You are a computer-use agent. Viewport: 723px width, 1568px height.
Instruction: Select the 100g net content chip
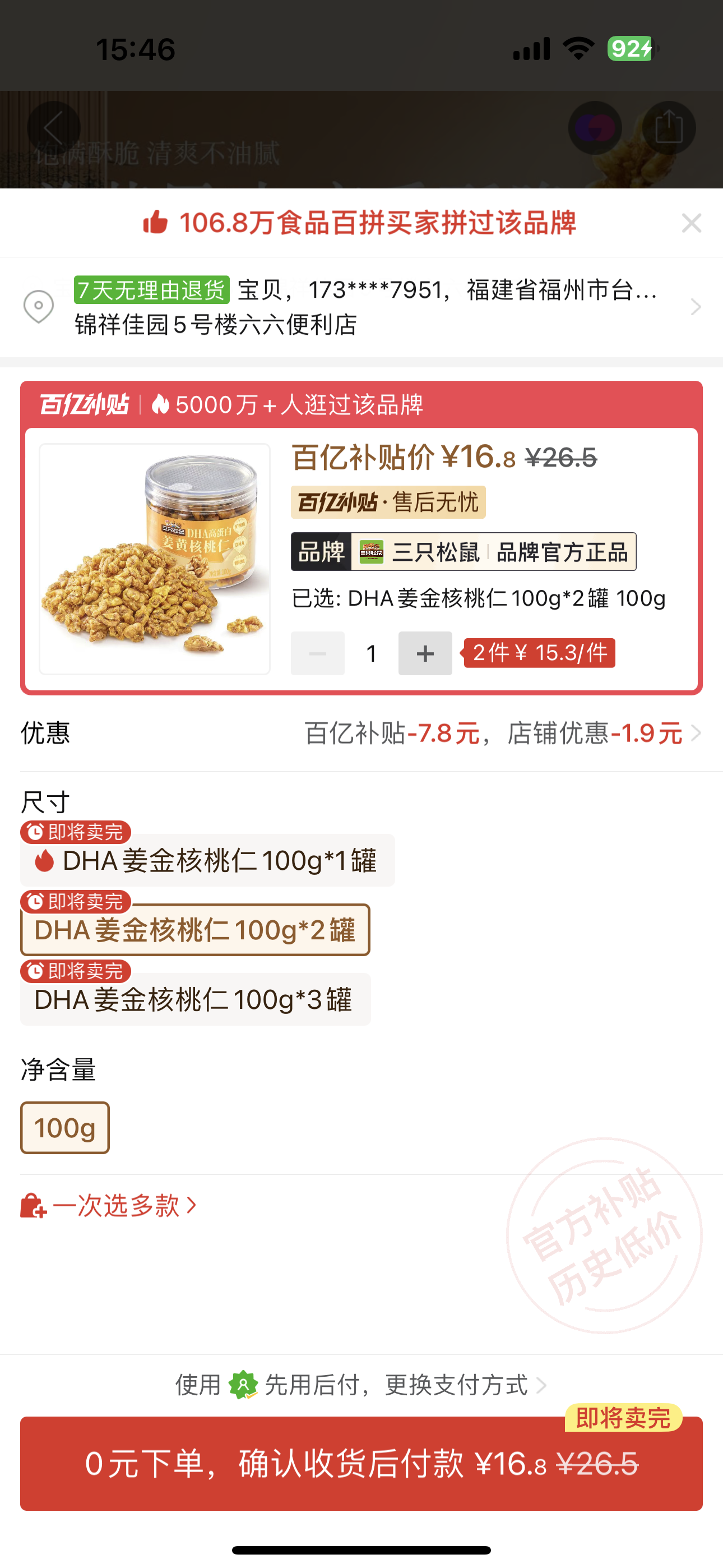(65, 1128)
